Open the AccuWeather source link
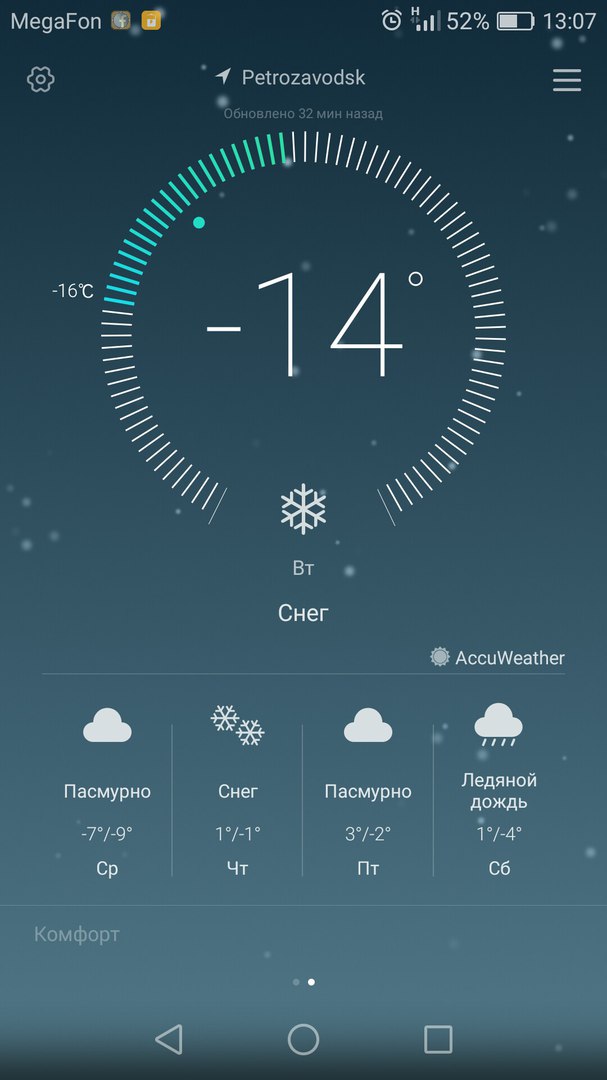The height and width of the screenshot is (1080, 607). tap(498, 657)
